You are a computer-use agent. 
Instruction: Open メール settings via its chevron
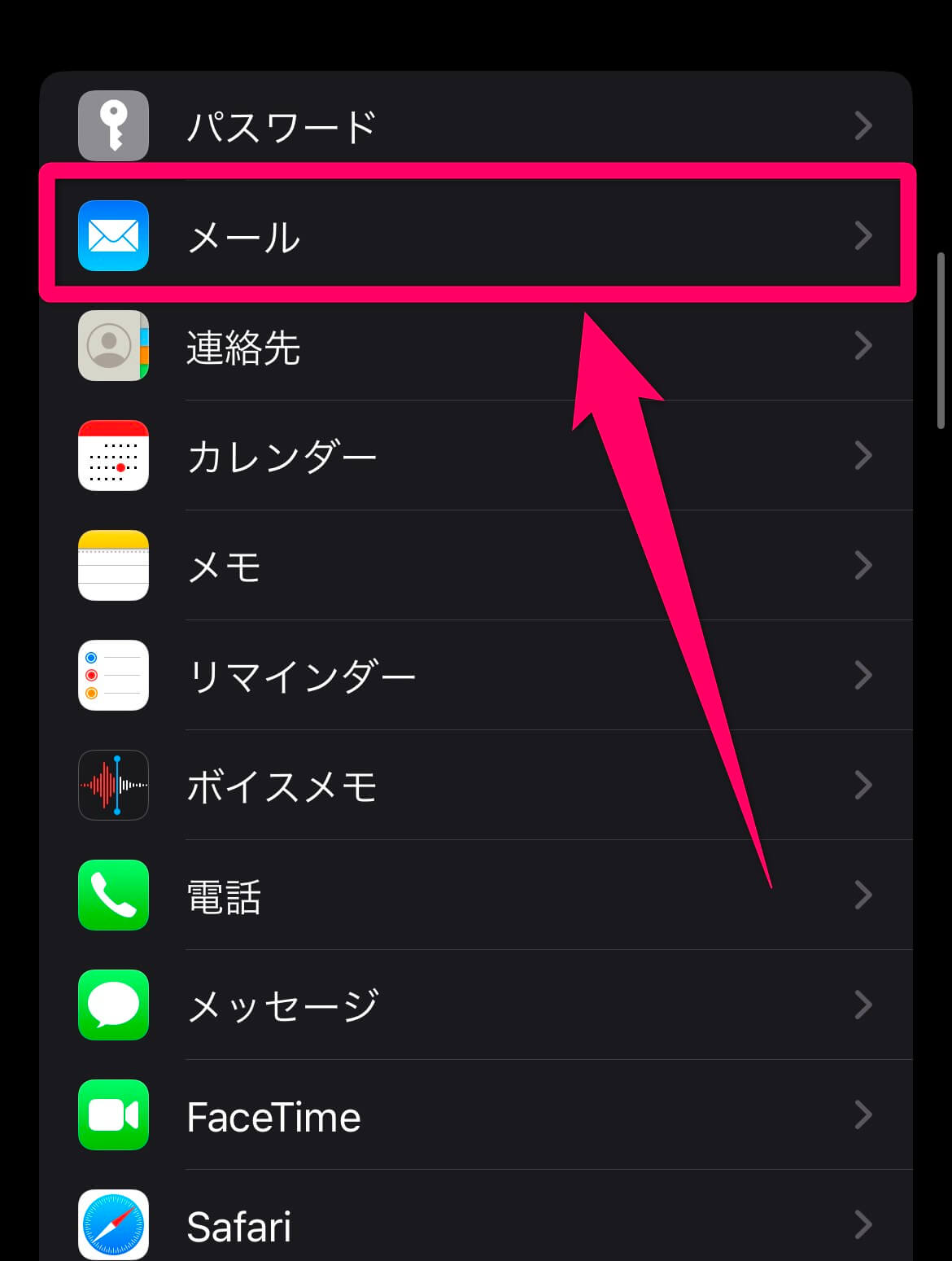(864, 237)
